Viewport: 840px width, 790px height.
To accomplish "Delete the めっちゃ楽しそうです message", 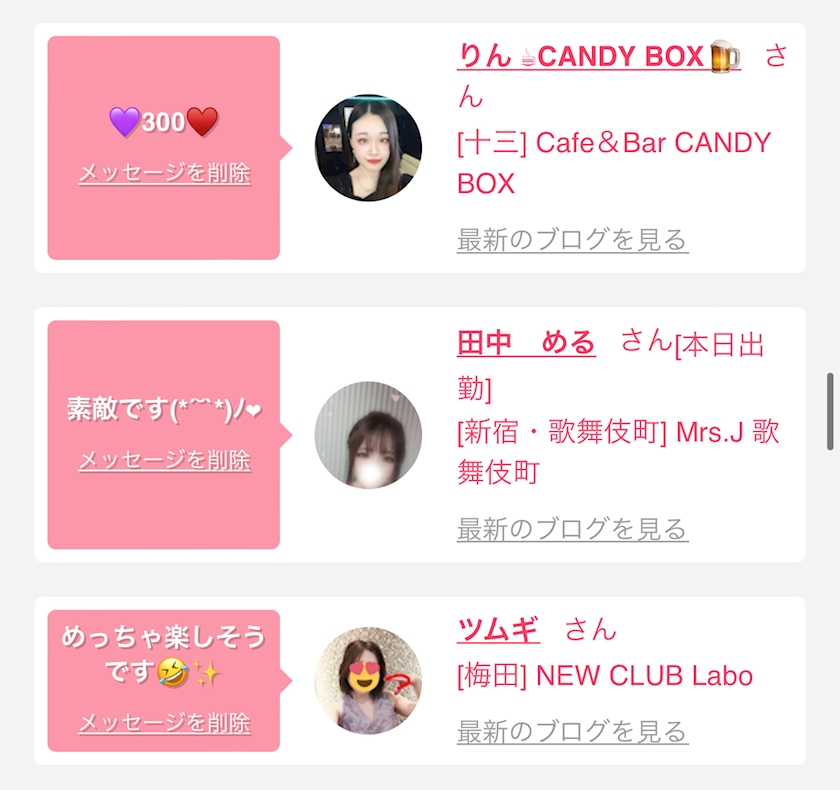I will click(x=164, y=723).
